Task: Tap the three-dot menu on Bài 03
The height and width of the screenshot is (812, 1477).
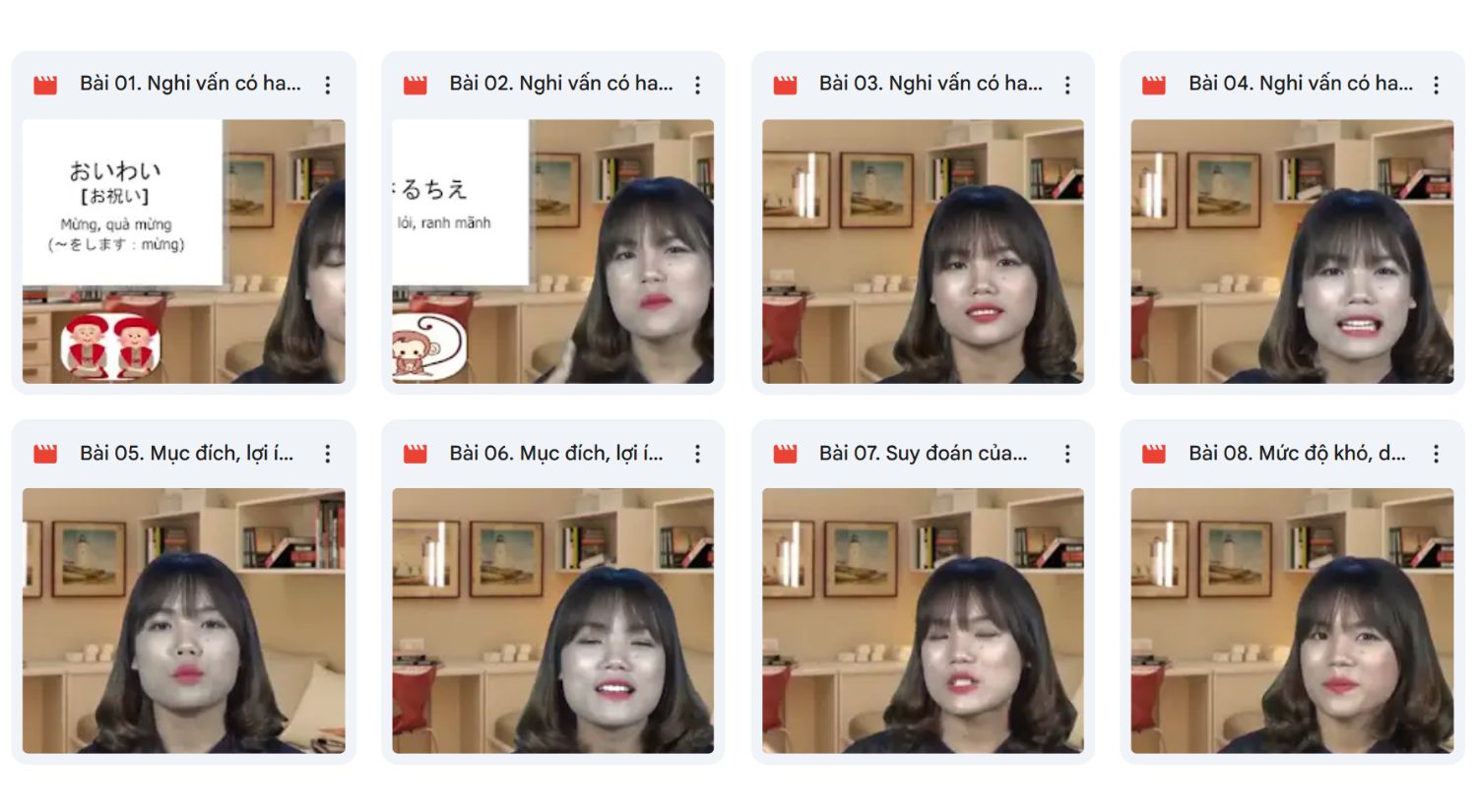Action: tap(1067, 85)
